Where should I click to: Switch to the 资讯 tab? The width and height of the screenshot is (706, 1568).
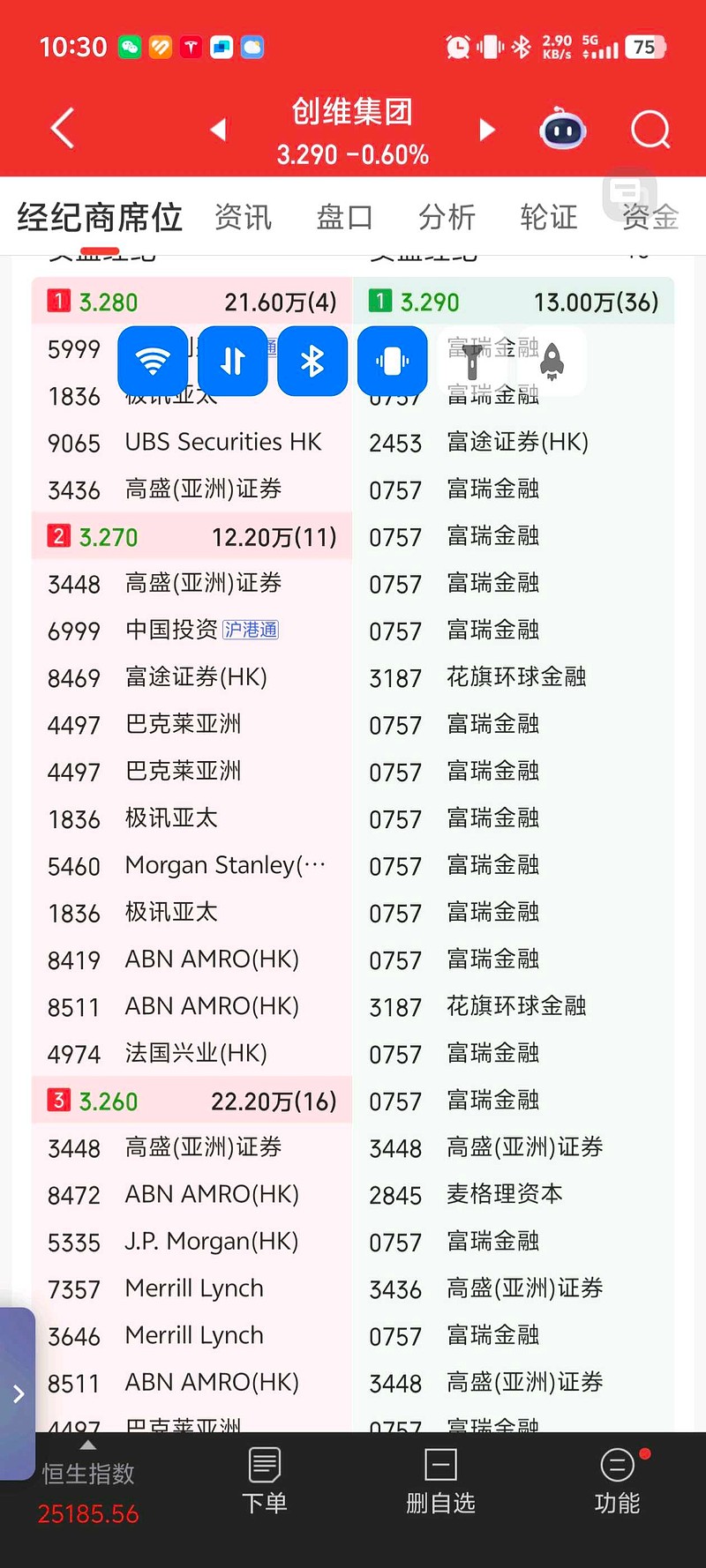tap(243, 217)
